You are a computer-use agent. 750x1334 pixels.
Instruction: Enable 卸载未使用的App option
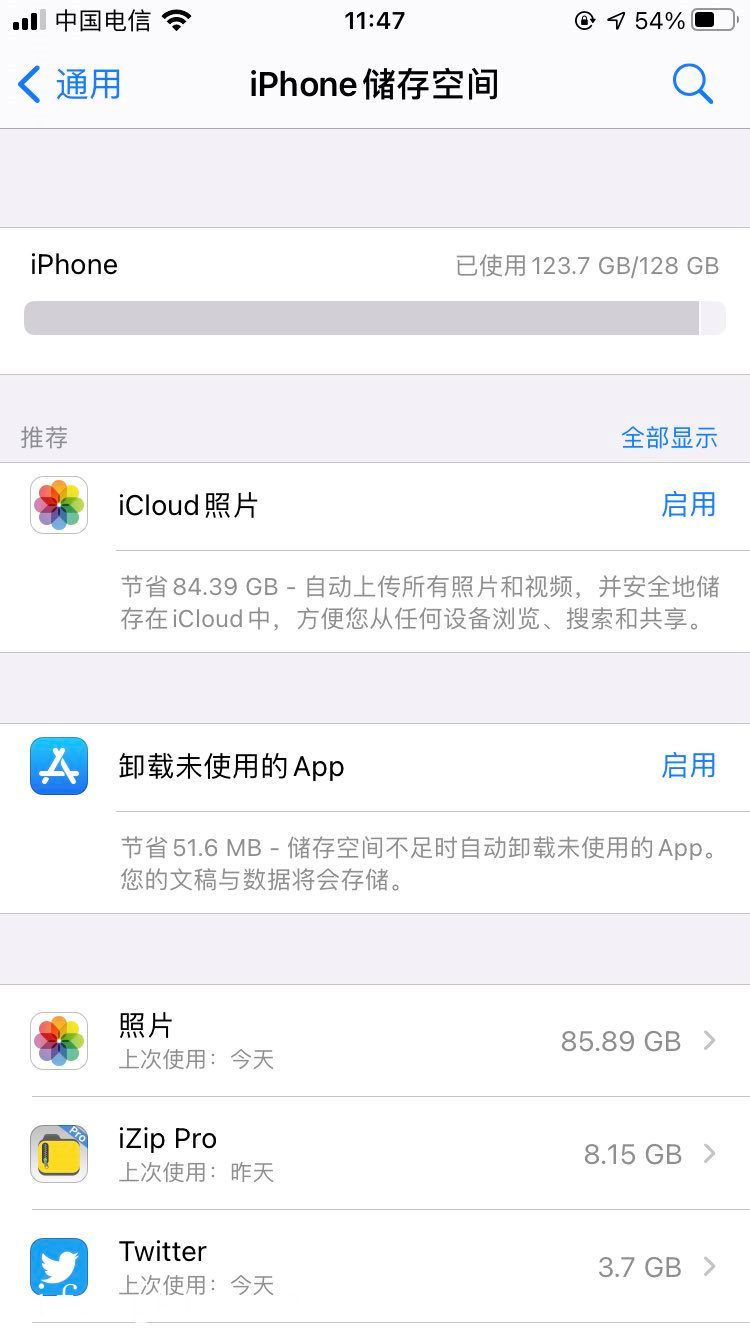pyautogui.click(x=688, y=766)
